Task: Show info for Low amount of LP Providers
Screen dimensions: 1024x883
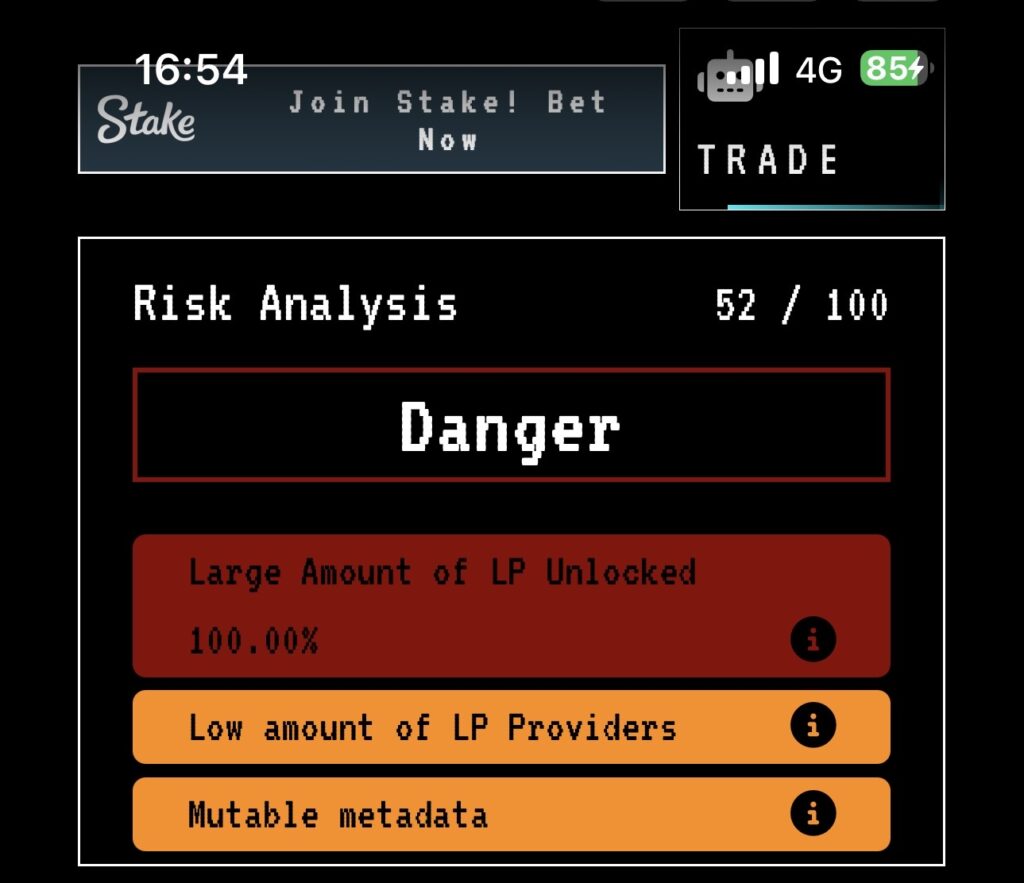Action: click(x=812, y=727)
